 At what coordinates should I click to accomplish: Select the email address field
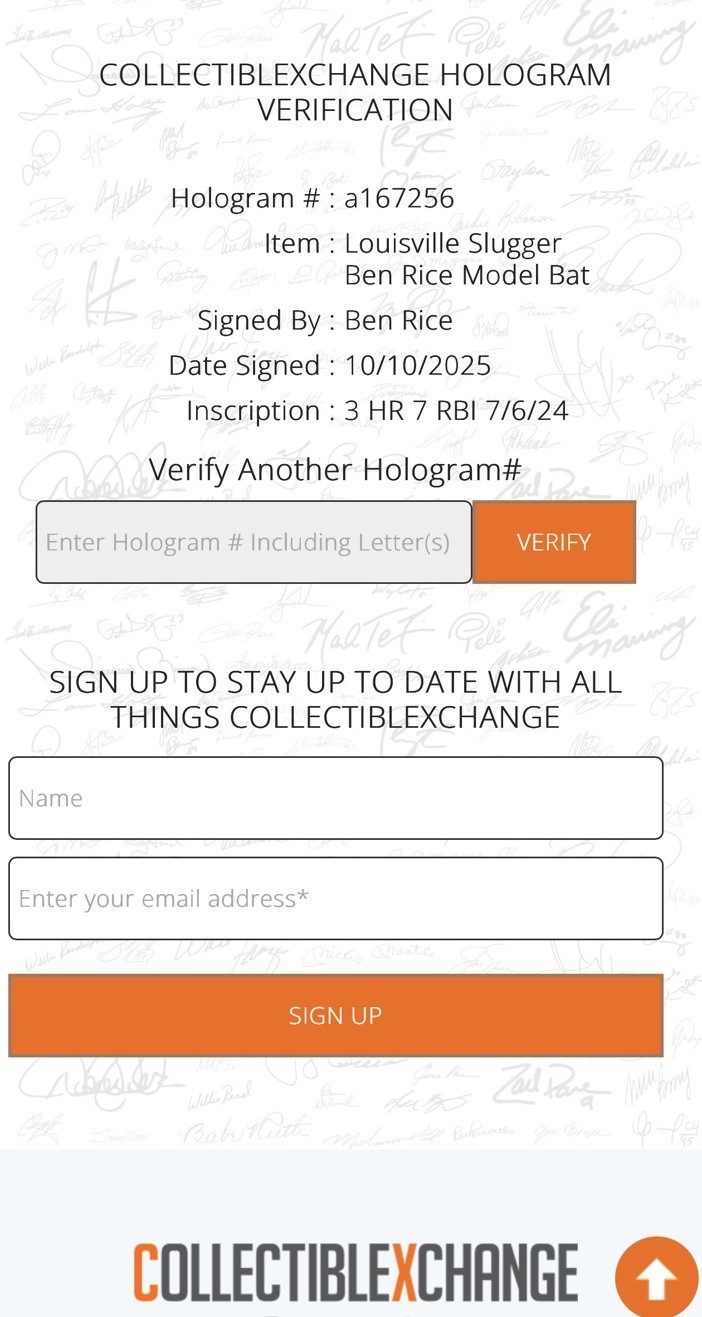pyautogui.click(x=335, y=898)
